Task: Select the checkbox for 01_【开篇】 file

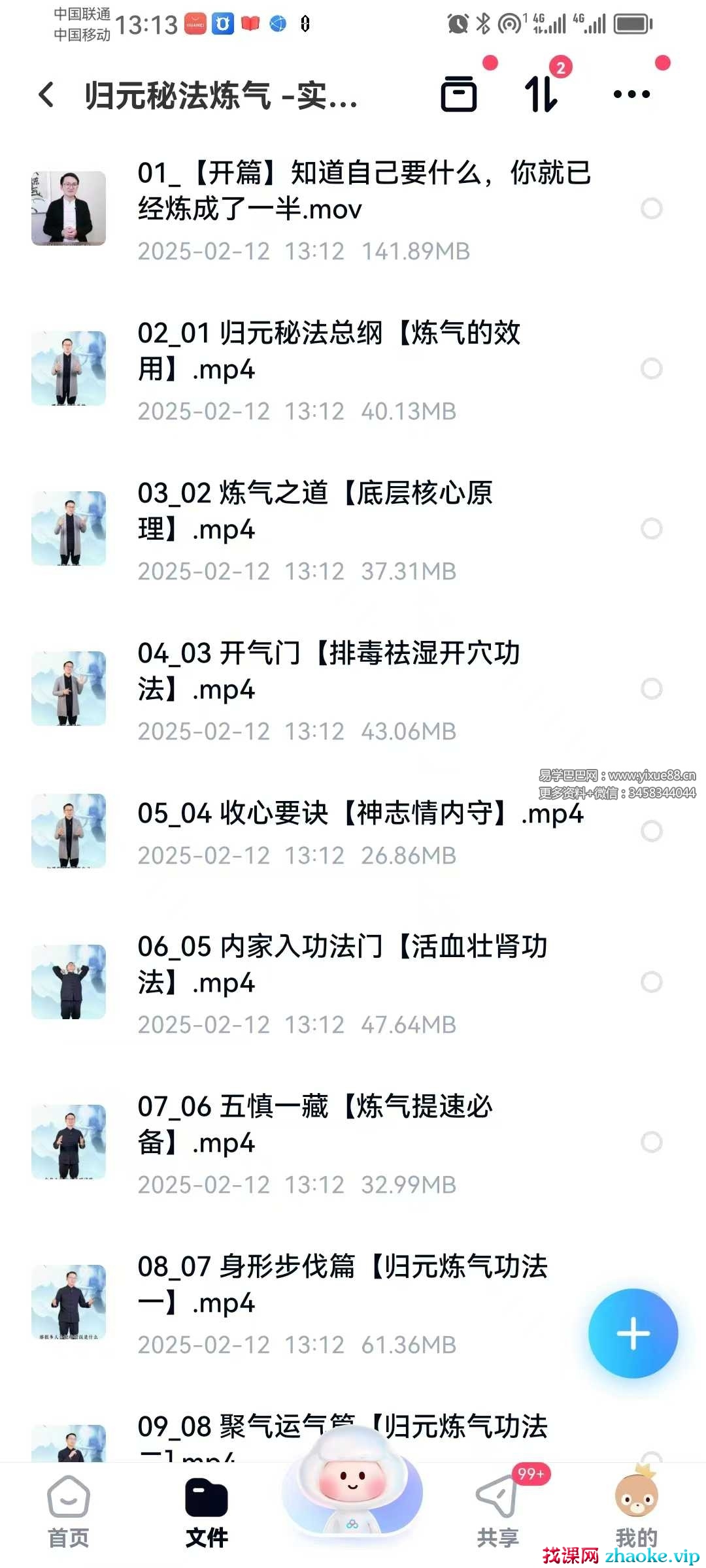Action: (x=651, y=208)
